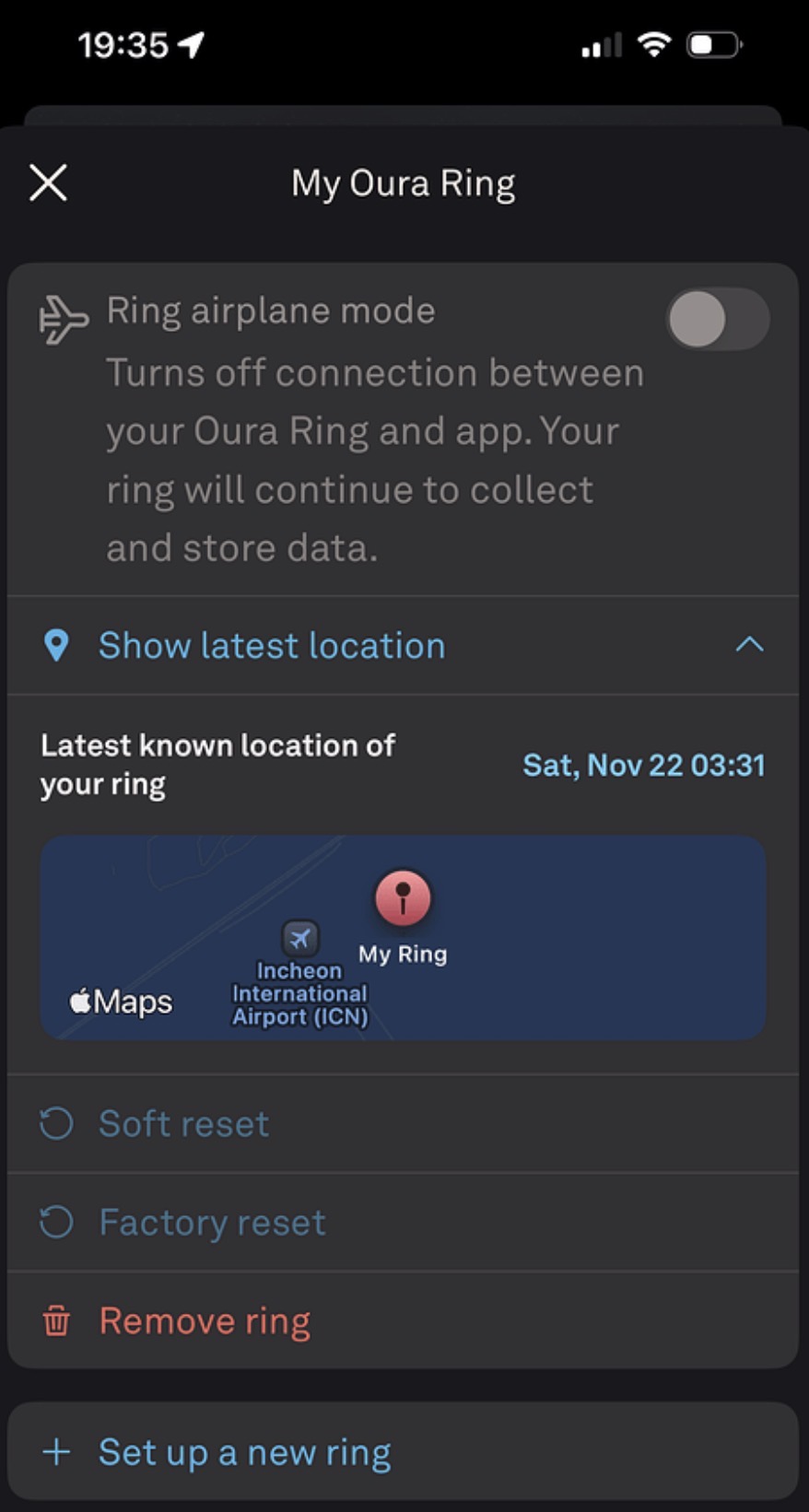This screenshot has height=1512, width=809.
Task: Set up a new ring
Action: [245, 1453]
